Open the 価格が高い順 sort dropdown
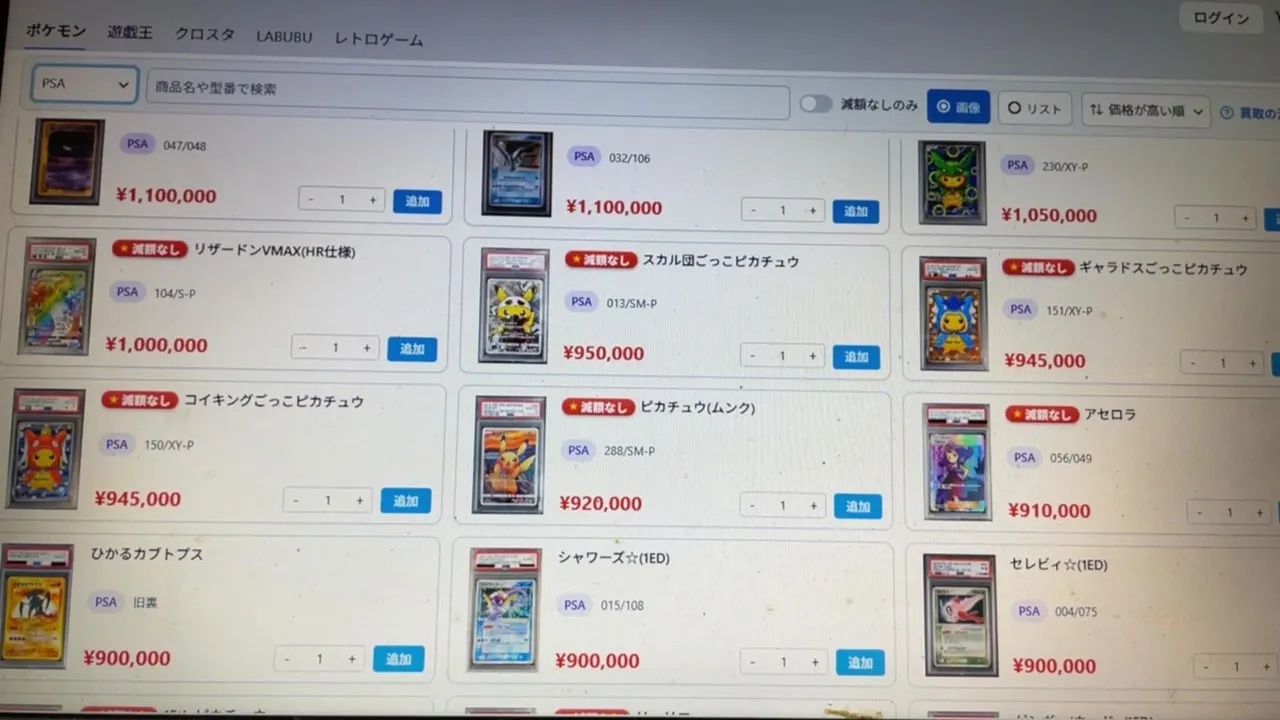 (x=1145, y=110)
